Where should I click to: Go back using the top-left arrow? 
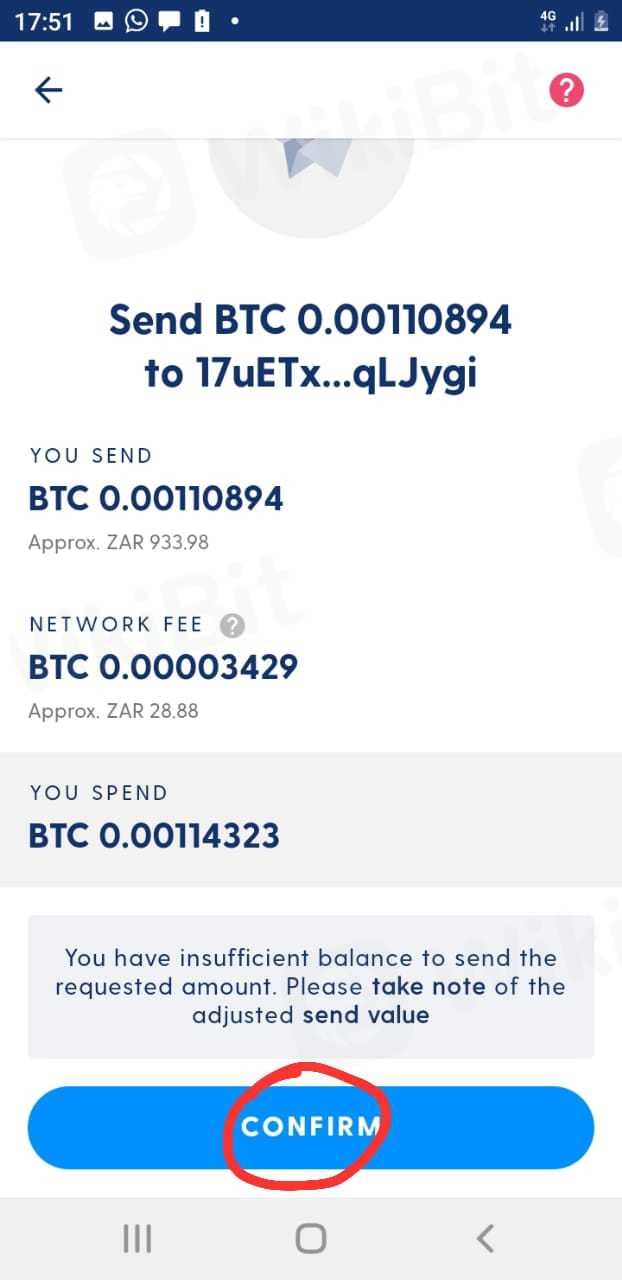pos(48,91)
